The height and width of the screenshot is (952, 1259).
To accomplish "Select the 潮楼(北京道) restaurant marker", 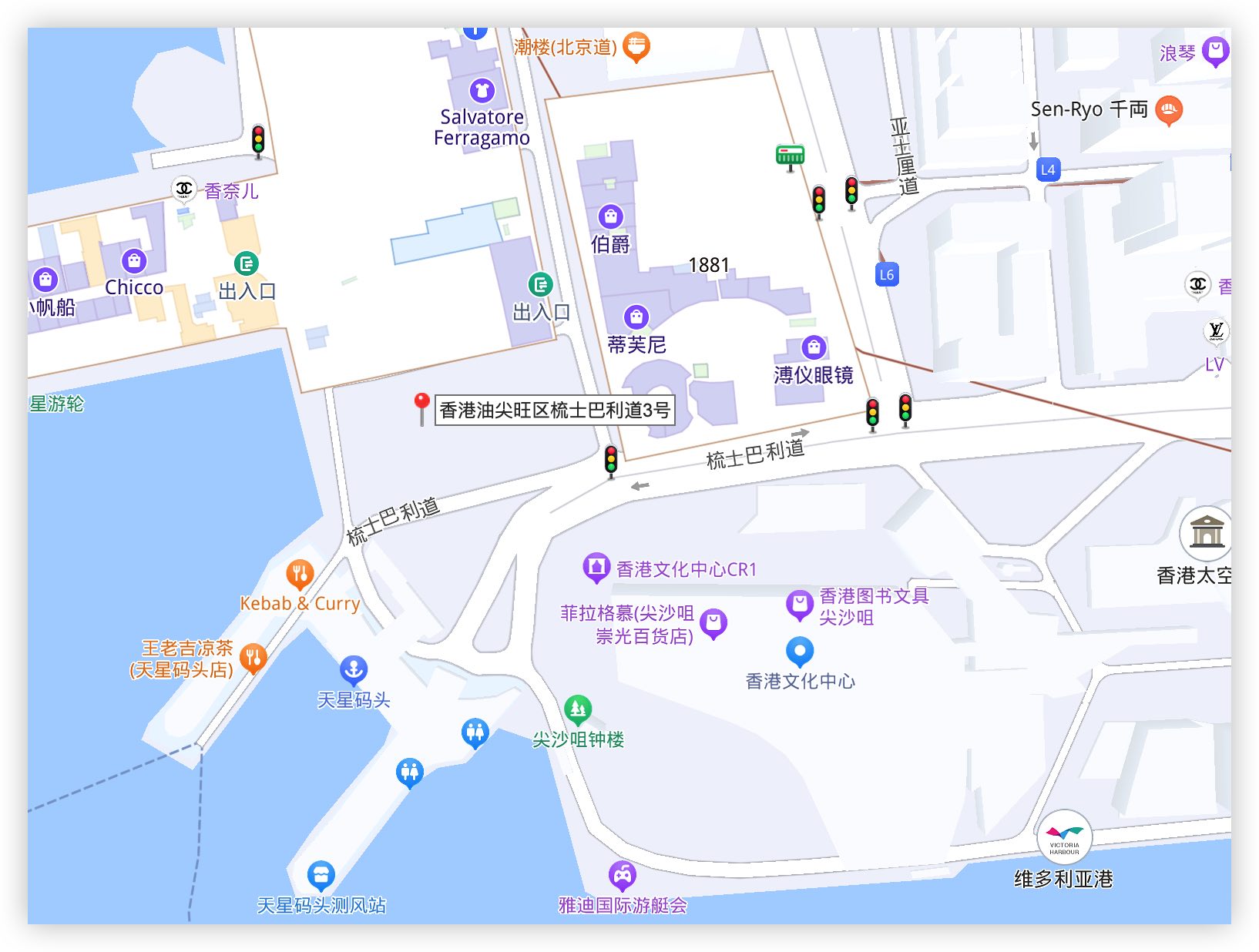I will pyautogui.click(x=636, y=46).
